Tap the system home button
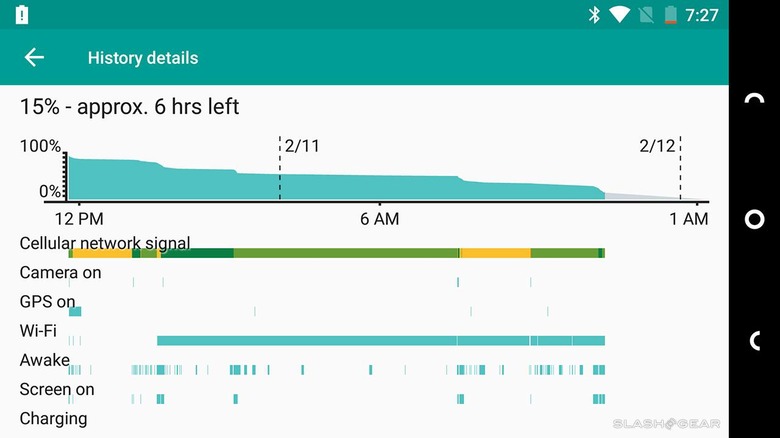 point(754,219)
